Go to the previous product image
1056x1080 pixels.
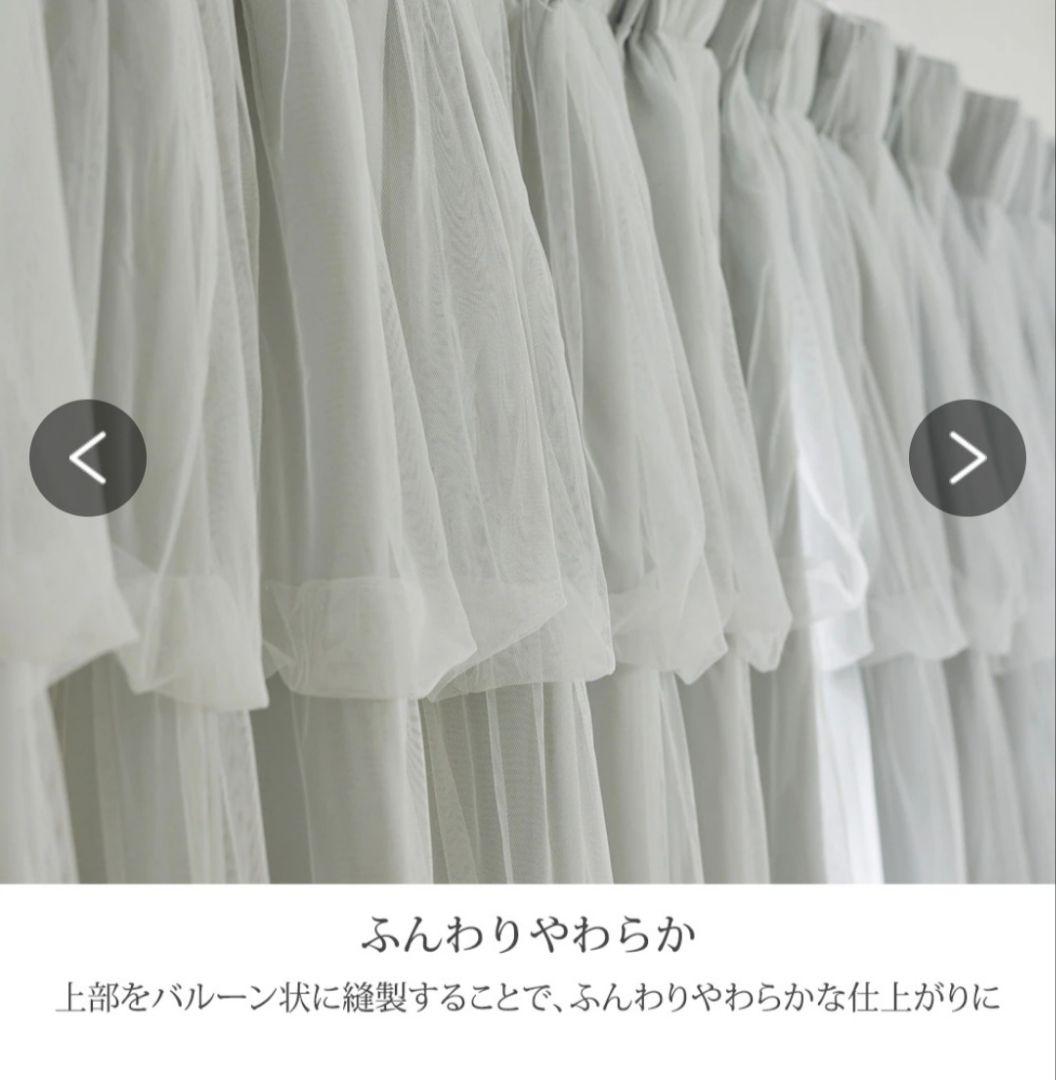coord(88,458)
